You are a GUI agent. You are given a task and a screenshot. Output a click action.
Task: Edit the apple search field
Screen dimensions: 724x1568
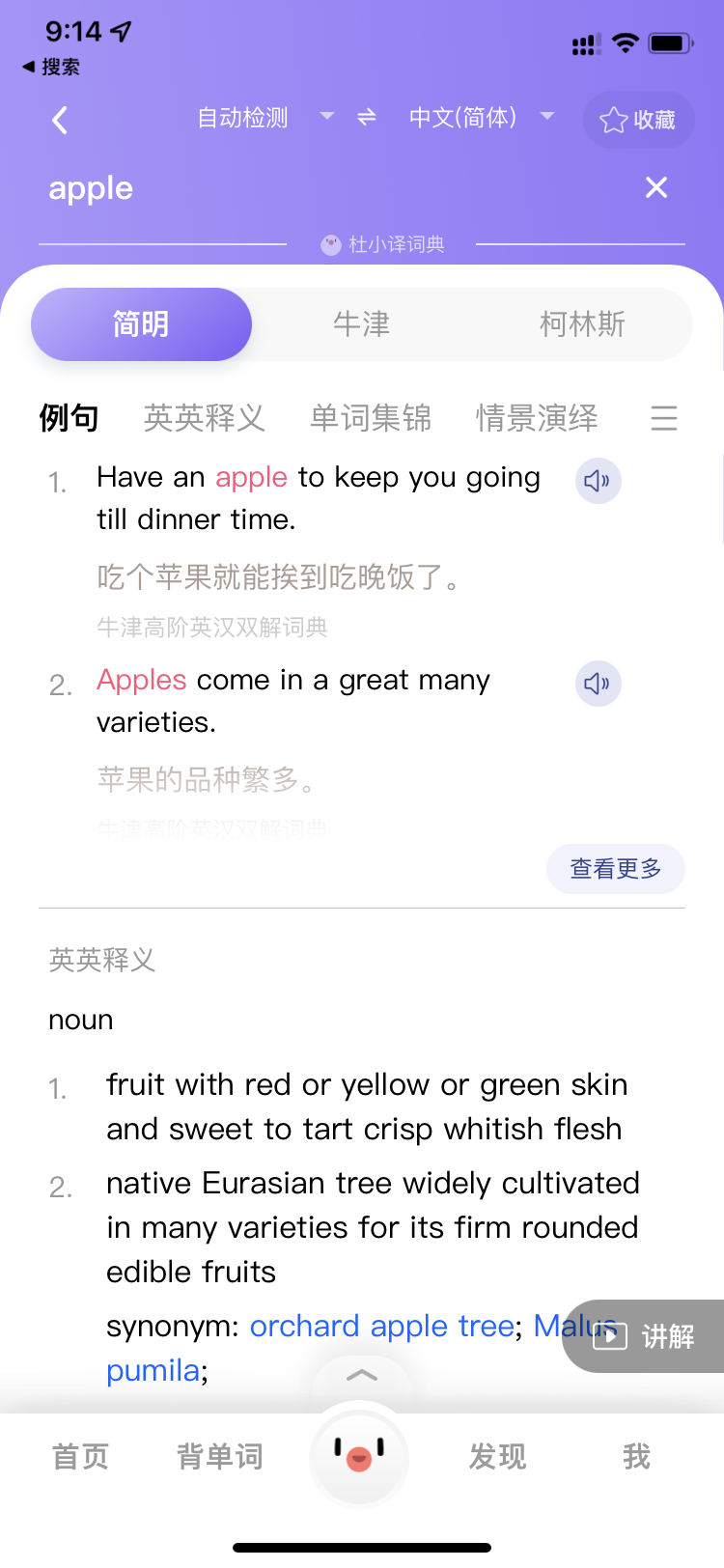coord(290,188)
